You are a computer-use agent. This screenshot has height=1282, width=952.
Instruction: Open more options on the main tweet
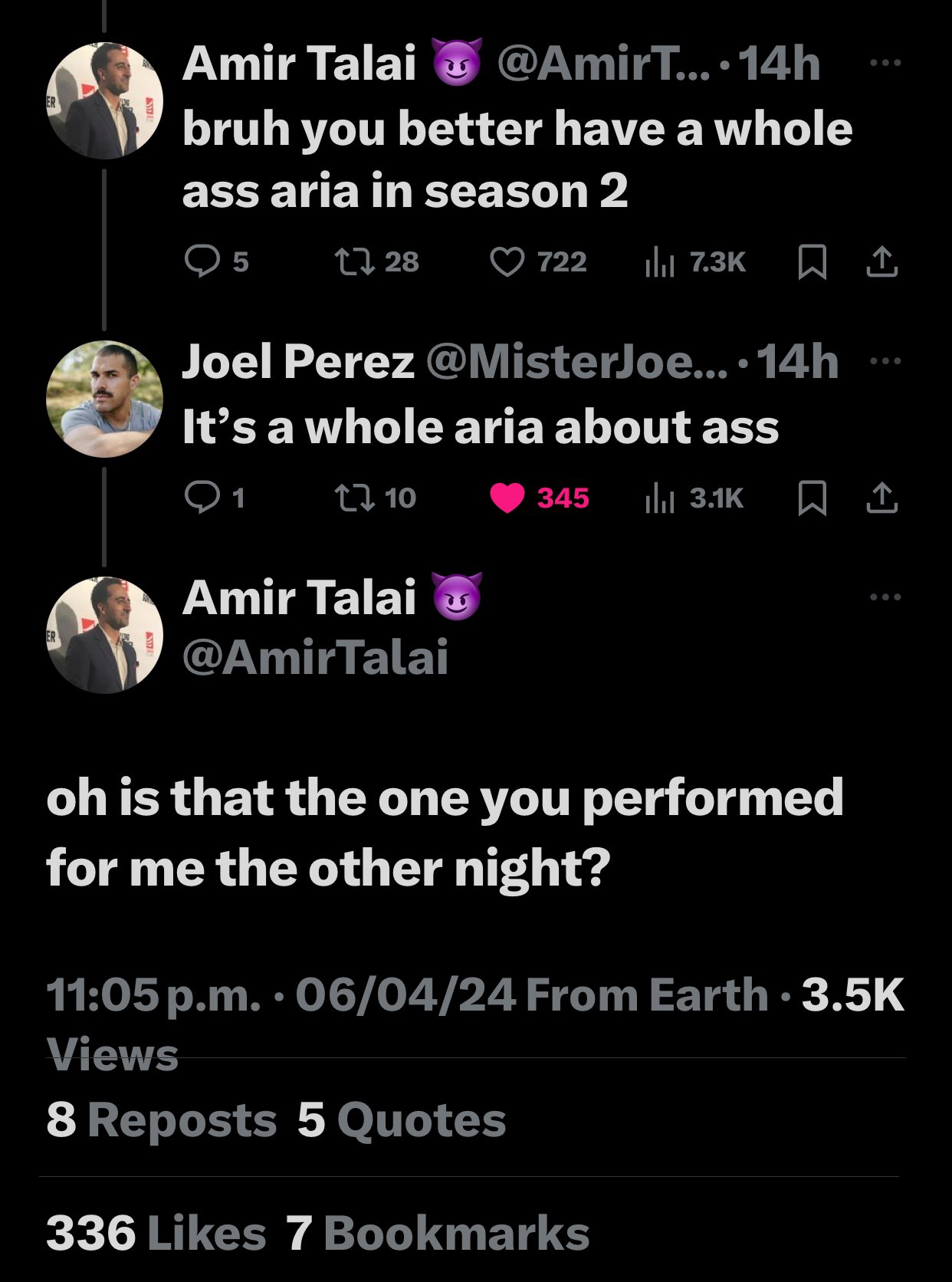click(x=885, y=597)
